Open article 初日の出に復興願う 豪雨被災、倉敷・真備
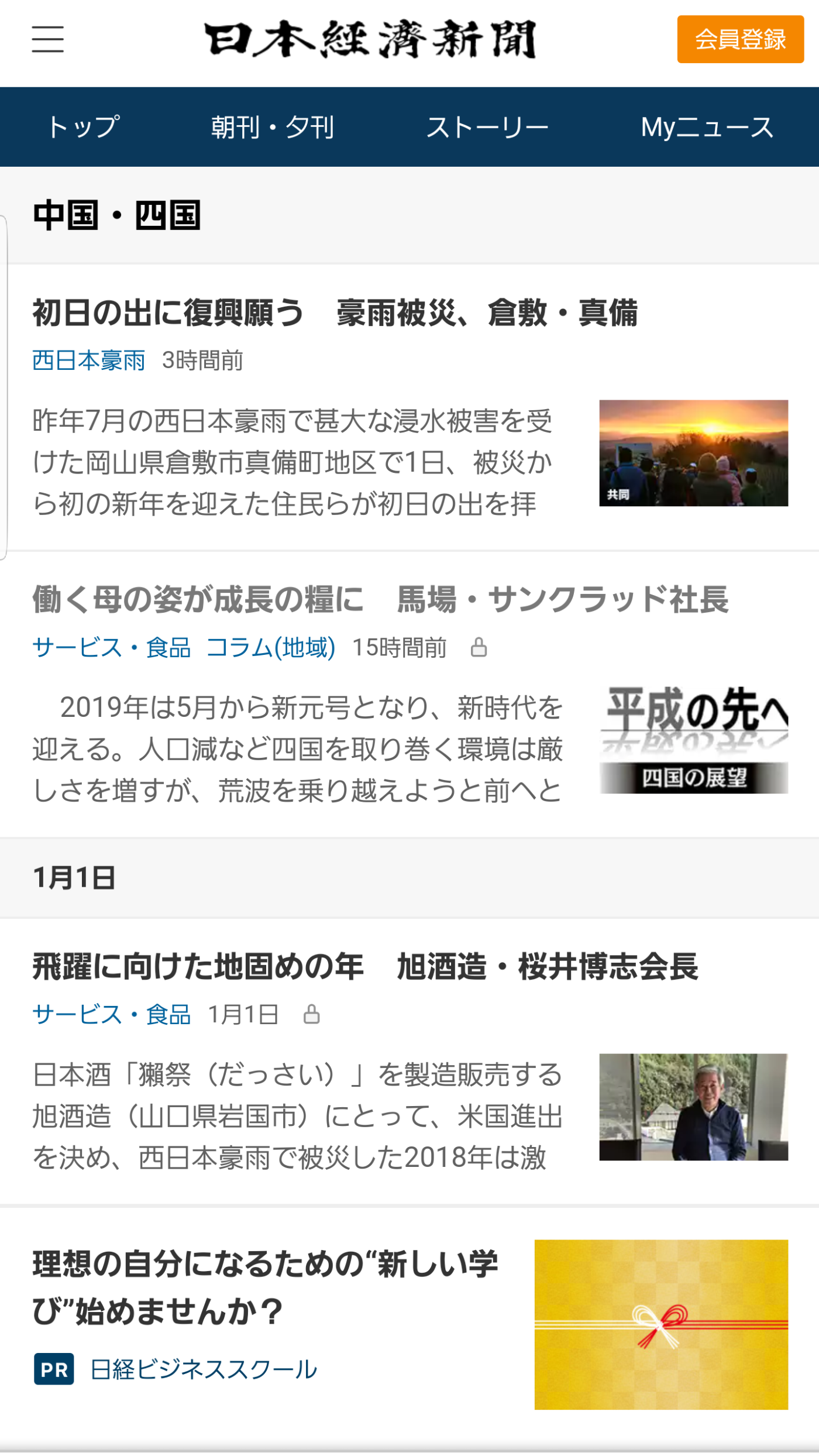 [335, 313]
